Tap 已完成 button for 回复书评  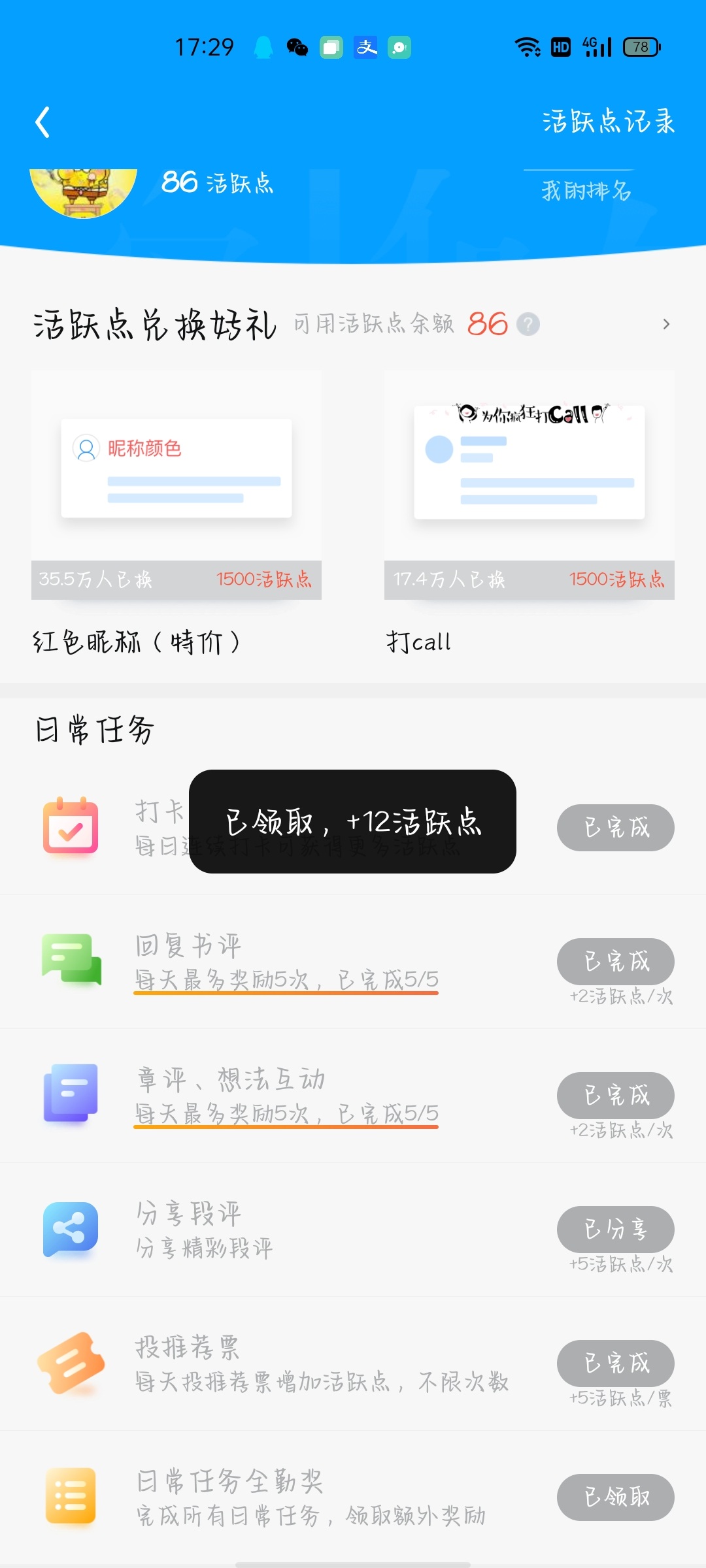pyautogui.click(x=616, y=962)
